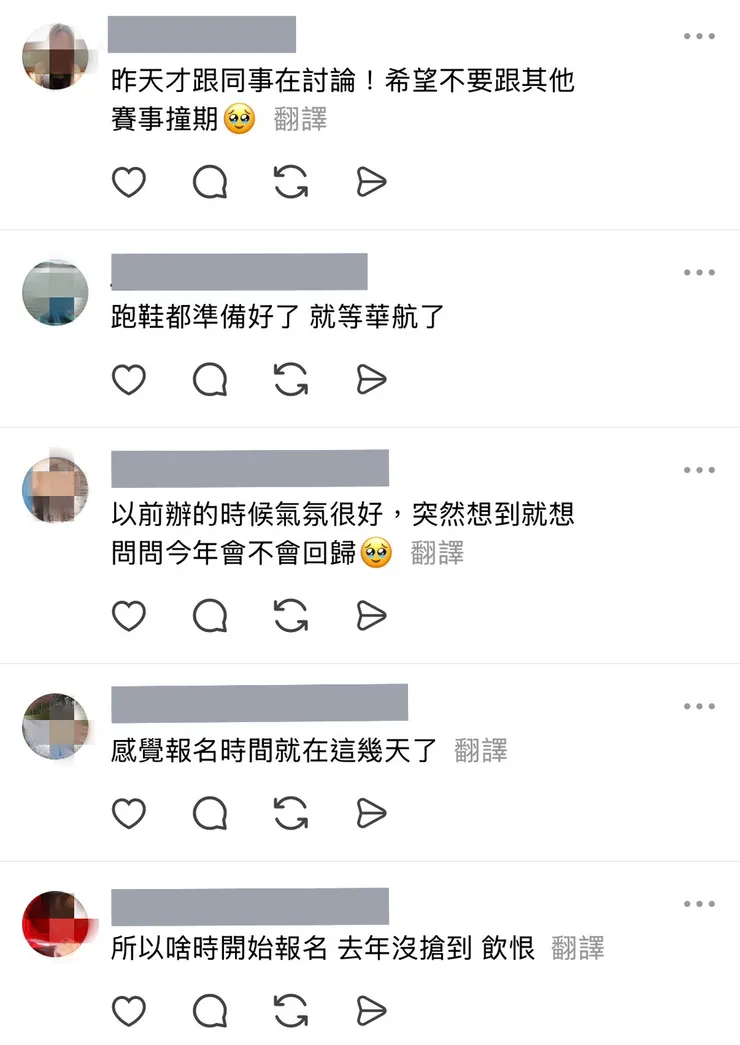The width and height of the screenshot is (740, 1045).
Task: Repost the first comment using the repost arrows
Action: point(289,183)
